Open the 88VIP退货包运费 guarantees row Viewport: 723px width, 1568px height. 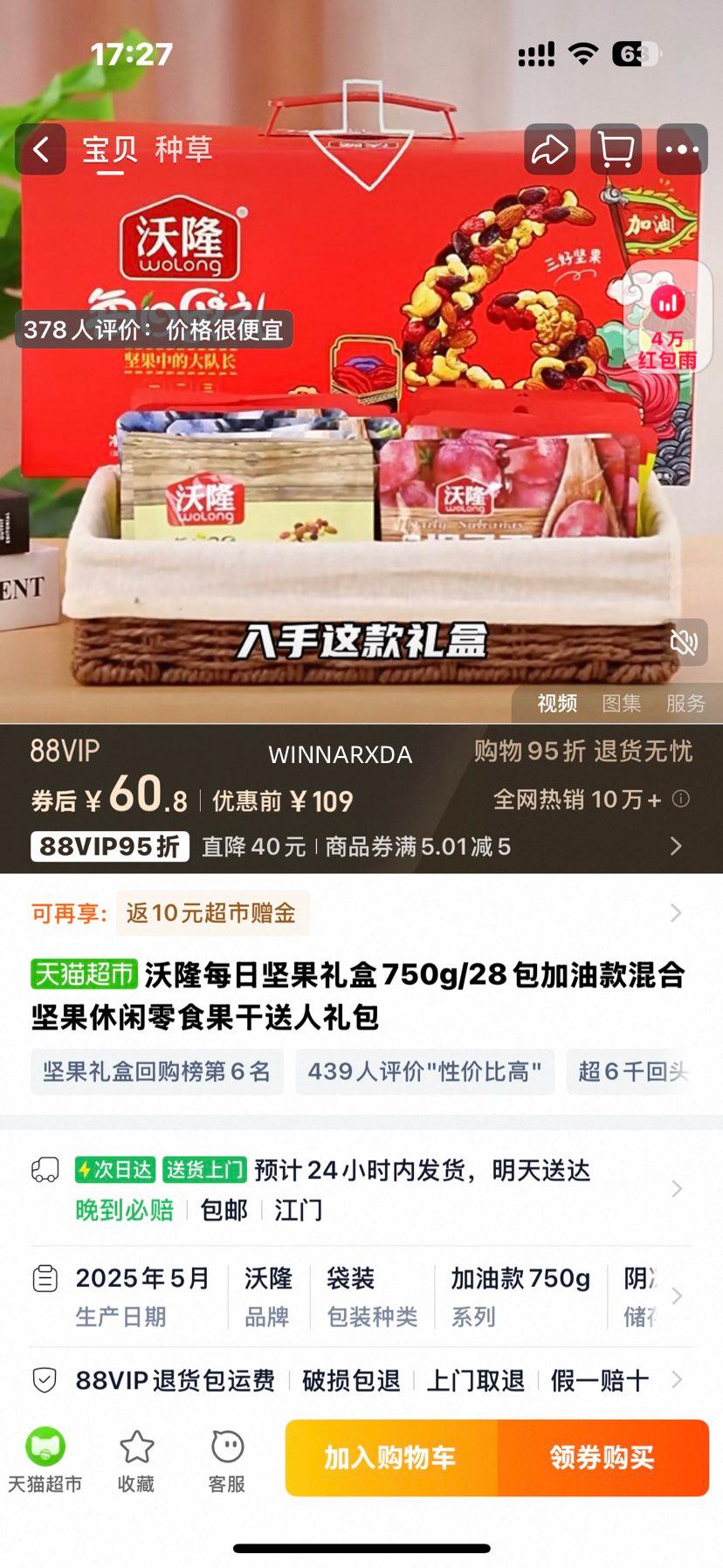(358, 1380)
